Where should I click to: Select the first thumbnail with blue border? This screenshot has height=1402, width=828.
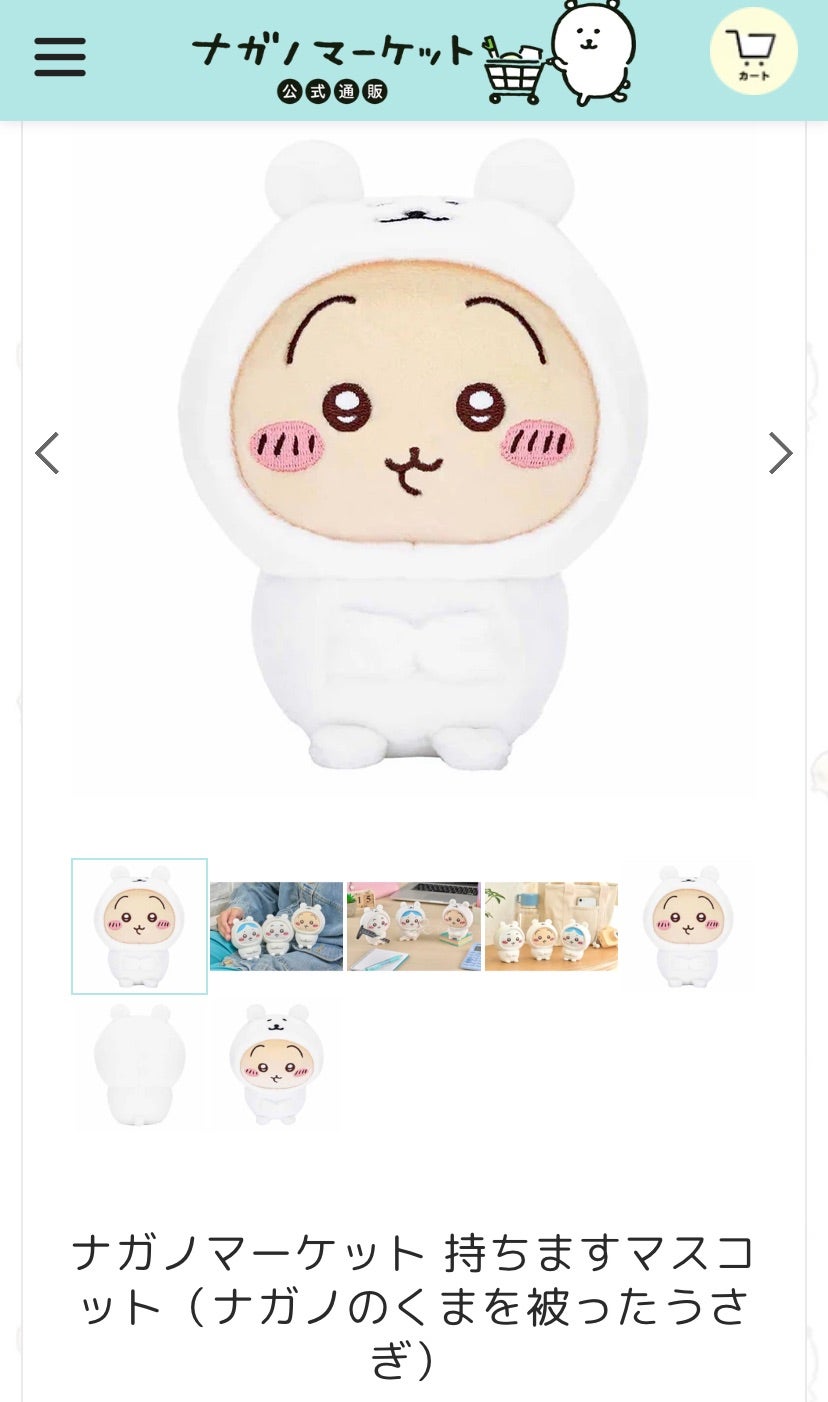click(x=139, y=926)
